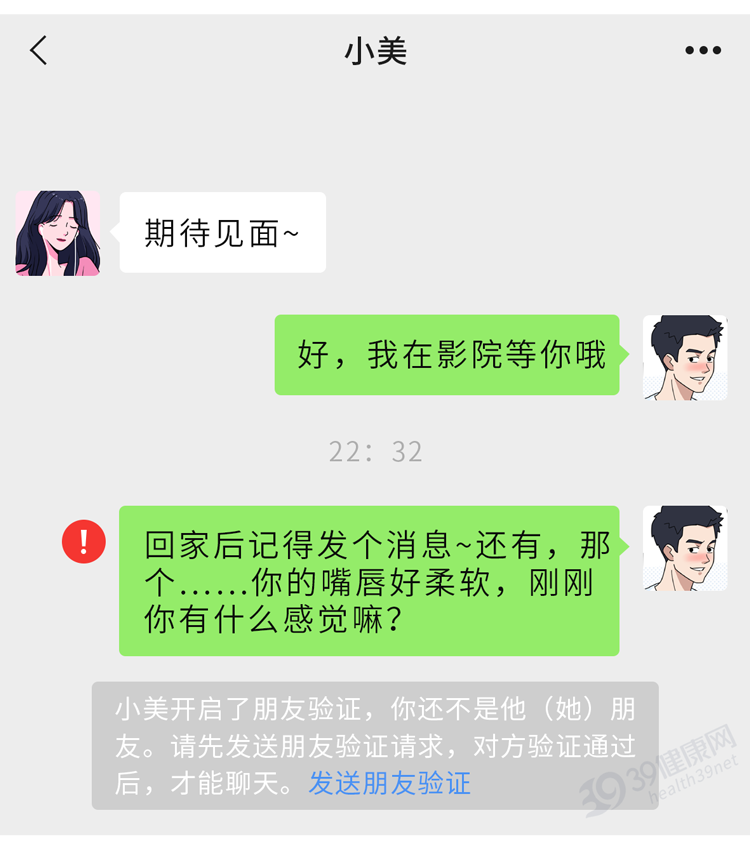Viewport: 750px width, 847px height.
Task: Click the 发送朋友验证 verification link
Action: coord(389,784)
